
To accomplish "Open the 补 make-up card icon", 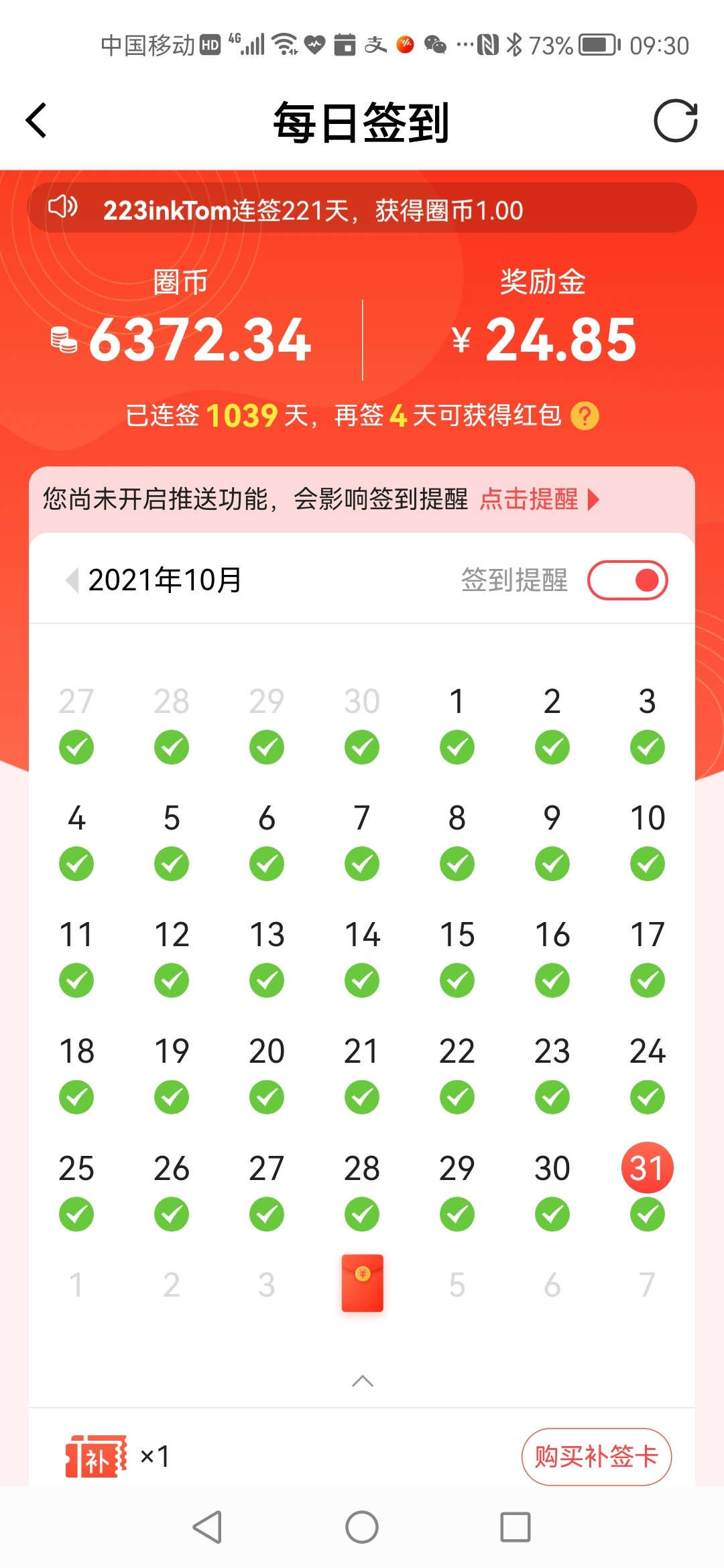I will click(96, 1456).
